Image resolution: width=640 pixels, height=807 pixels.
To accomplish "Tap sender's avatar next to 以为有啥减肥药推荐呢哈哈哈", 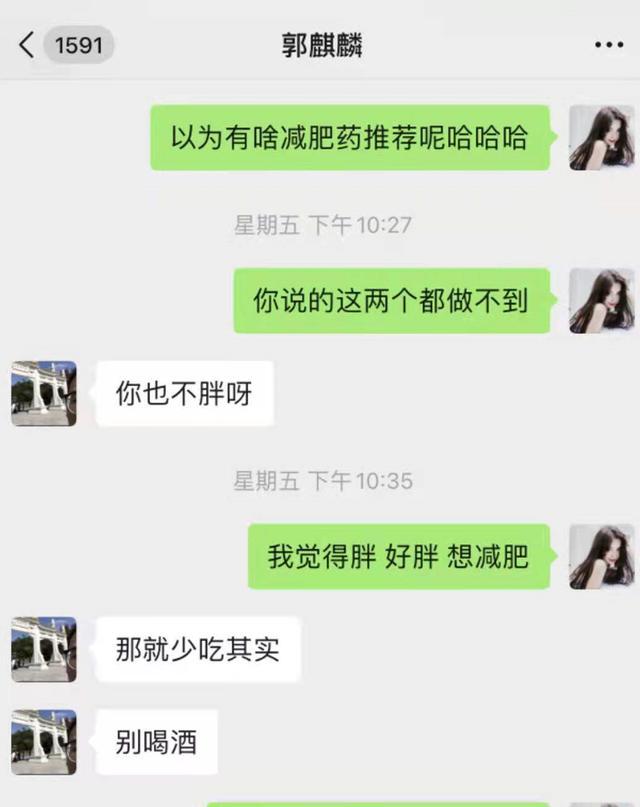I will coord(601,137).
